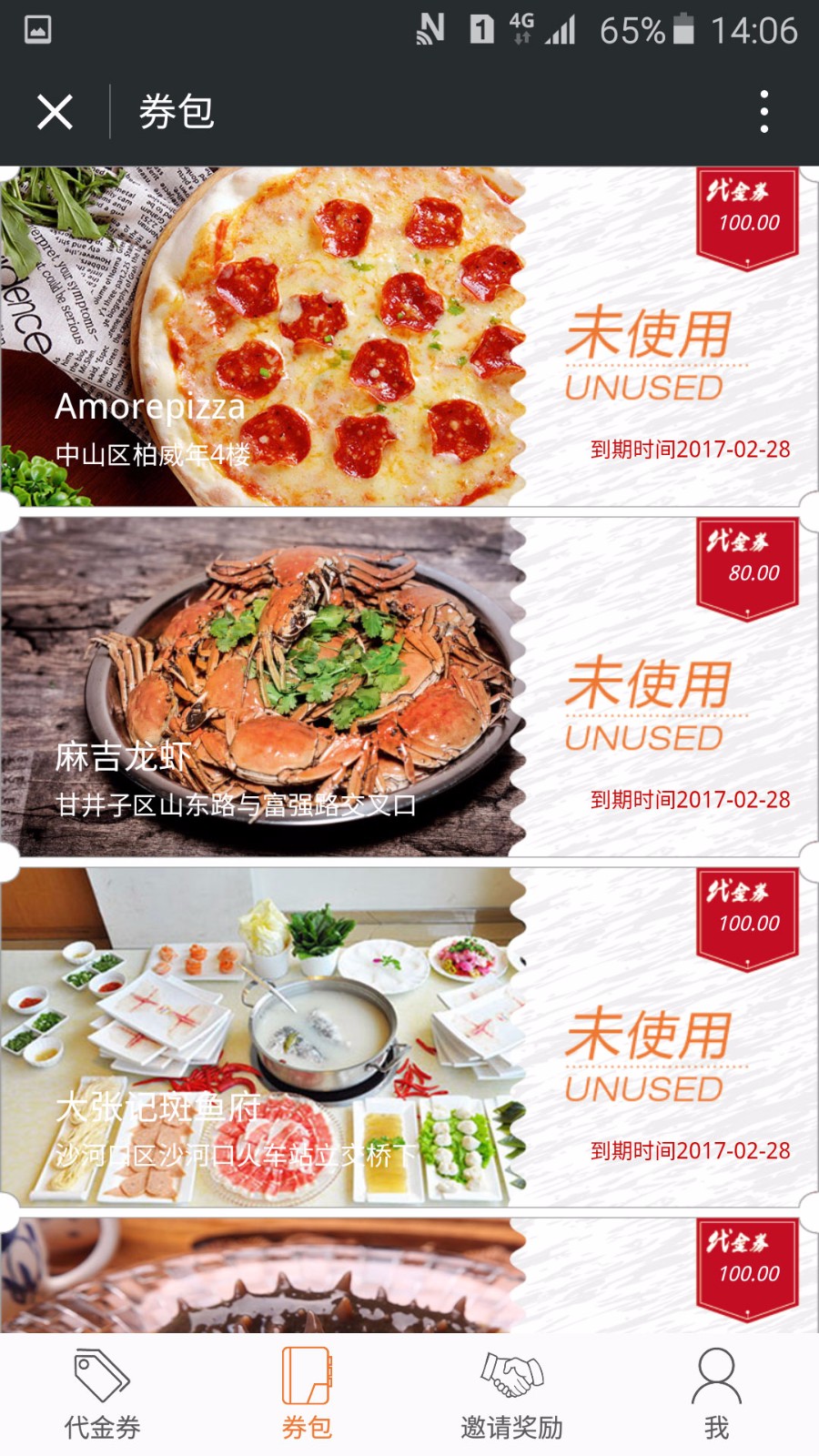Open the 我 profile tab

coord(716,1394)
